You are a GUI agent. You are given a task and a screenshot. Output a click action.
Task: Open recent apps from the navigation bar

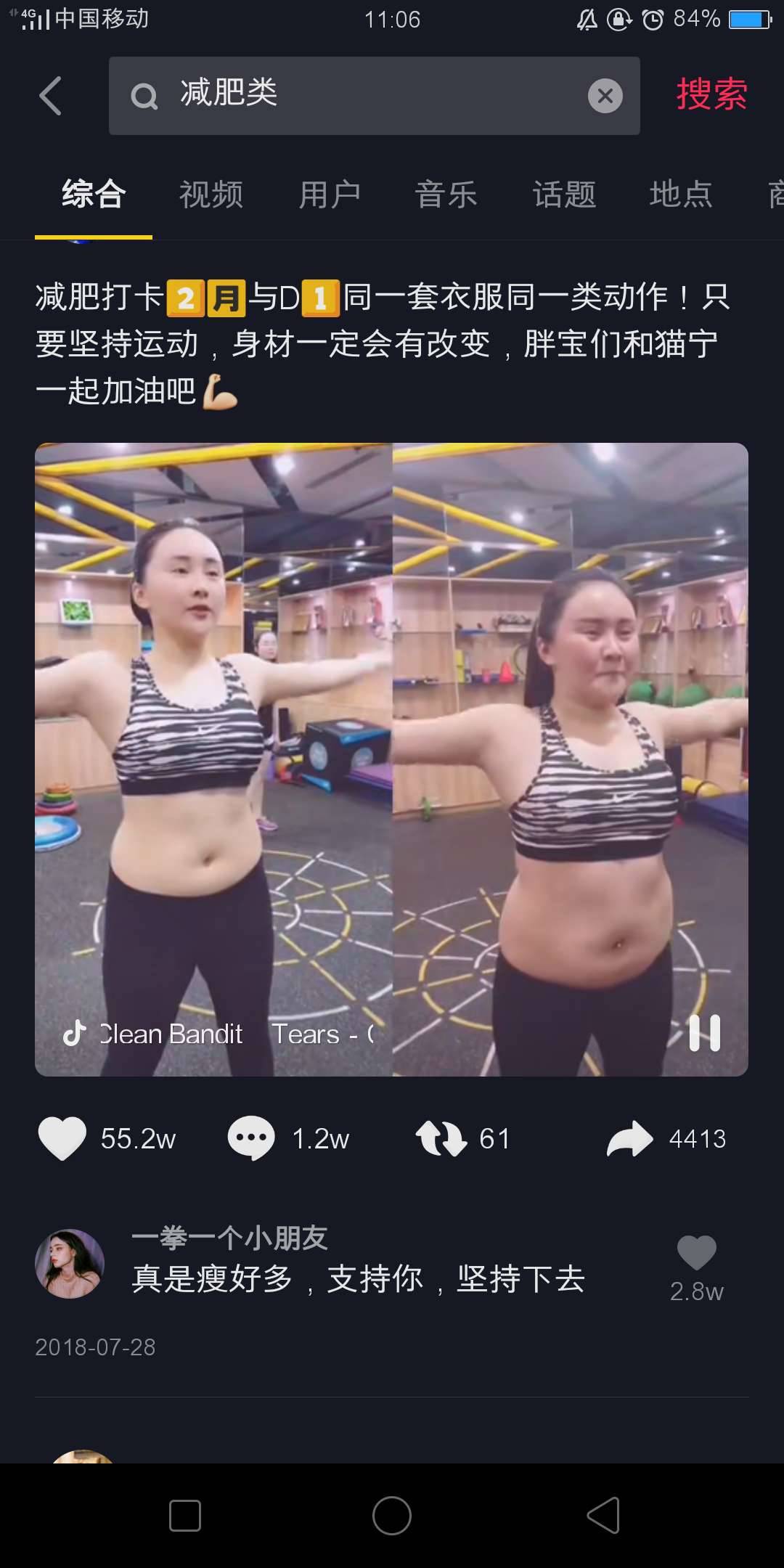pos(185,1515)
